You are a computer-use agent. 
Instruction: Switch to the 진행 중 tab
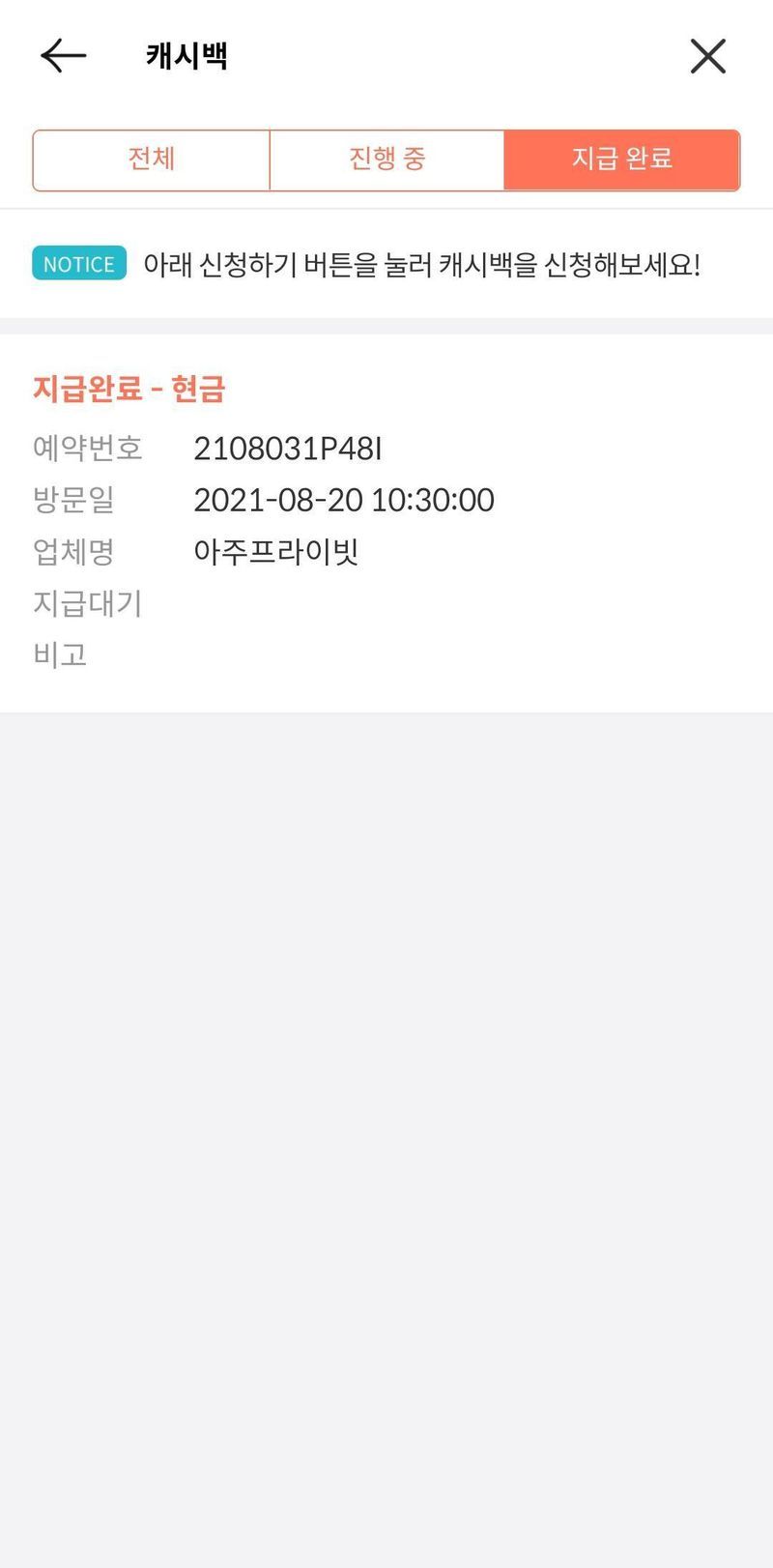coord(386,160)
